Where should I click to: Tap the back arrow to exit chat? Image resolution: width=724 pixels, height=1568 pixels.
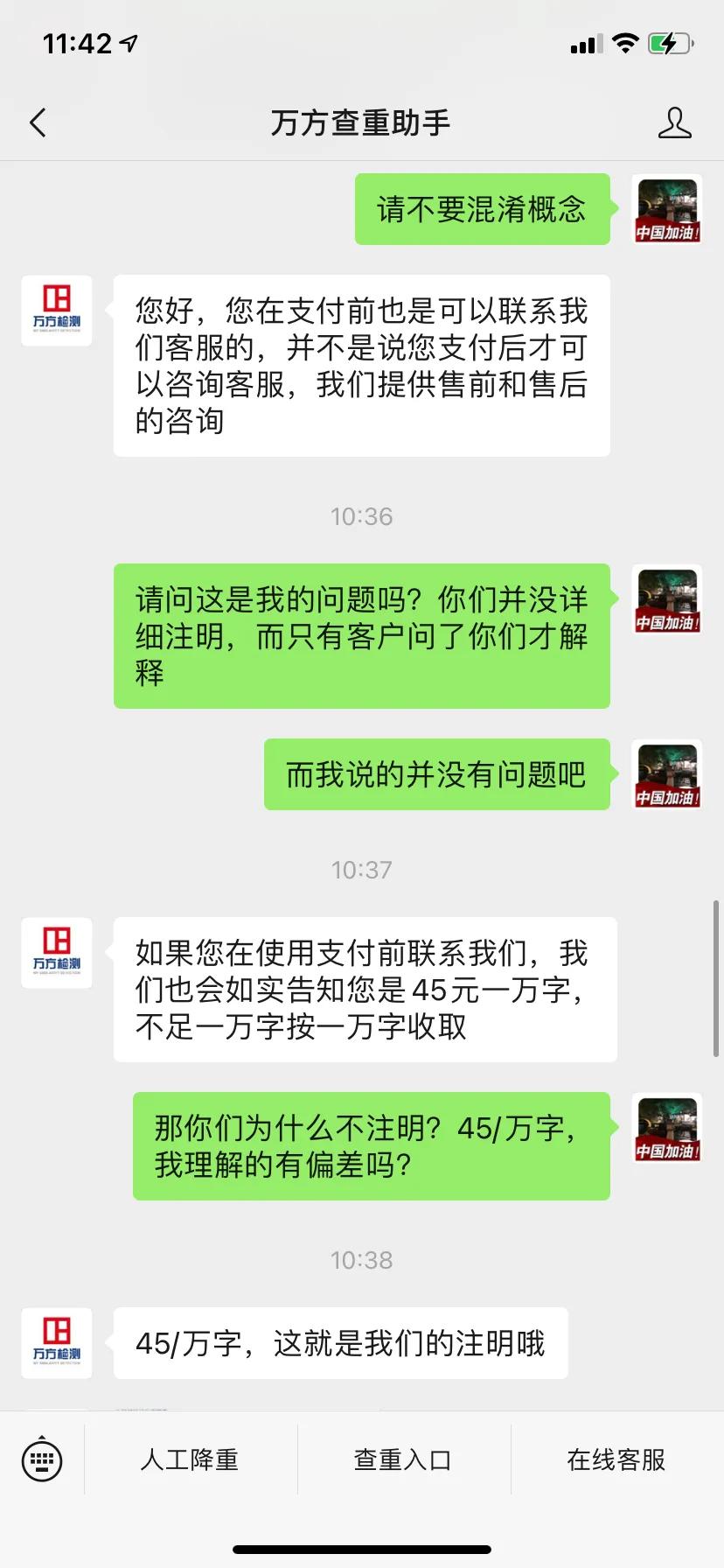point(38,122)
